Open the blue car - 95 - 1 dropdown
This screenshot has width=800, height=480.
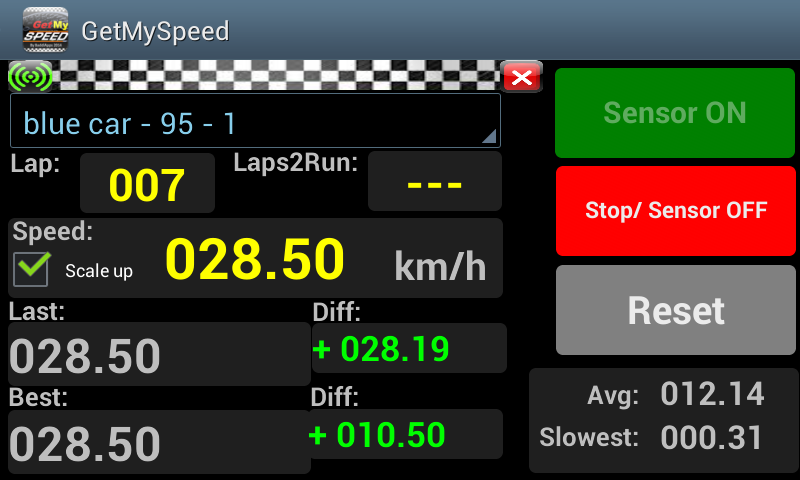tap(255, 122)
